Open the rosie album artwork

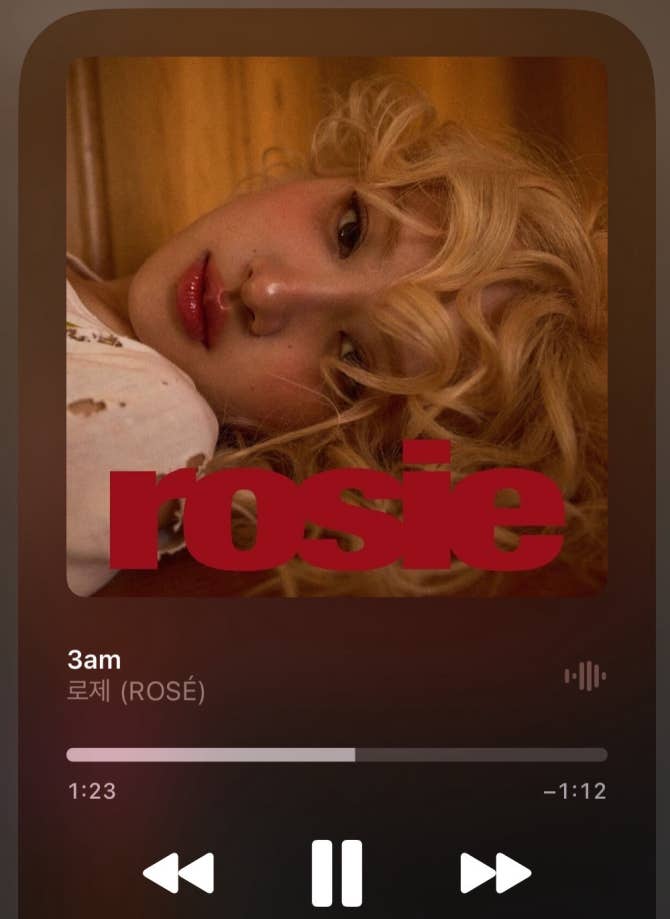(x=336, y=326)
